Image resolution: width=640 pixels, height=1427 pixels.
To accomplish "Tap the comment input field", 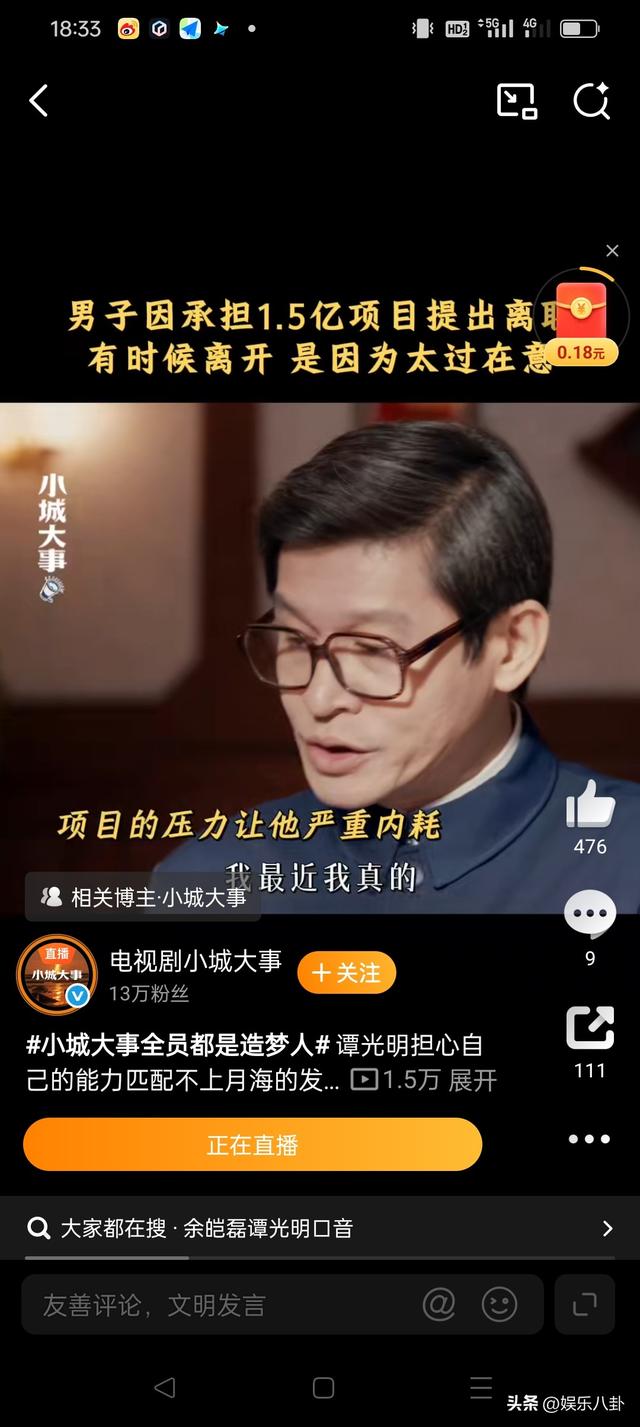I will click(x=220, y=1305).
